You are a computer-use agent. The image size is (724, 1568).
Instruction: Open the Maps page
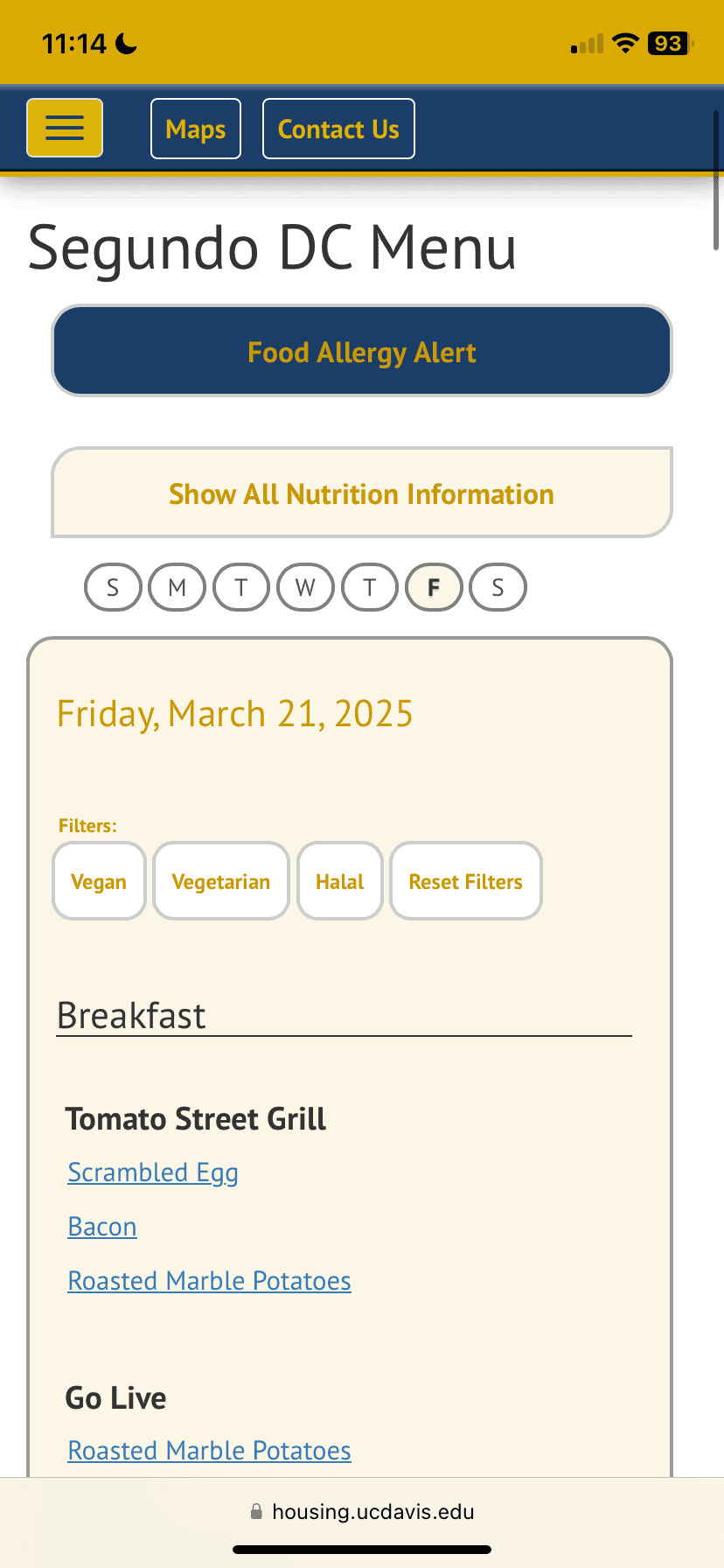[x=196, y=129]
